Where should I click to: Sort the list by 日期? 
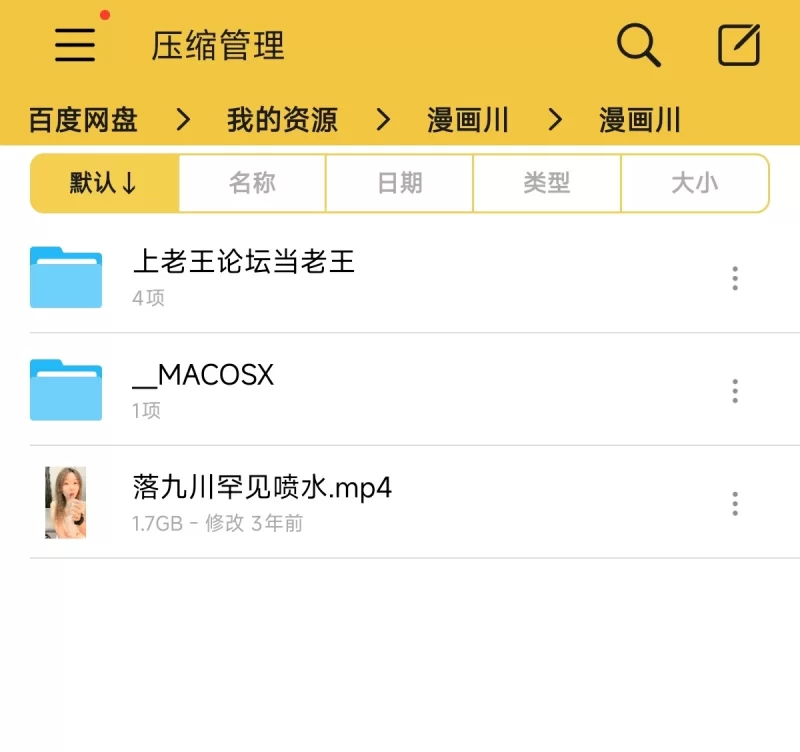point(399,183)
